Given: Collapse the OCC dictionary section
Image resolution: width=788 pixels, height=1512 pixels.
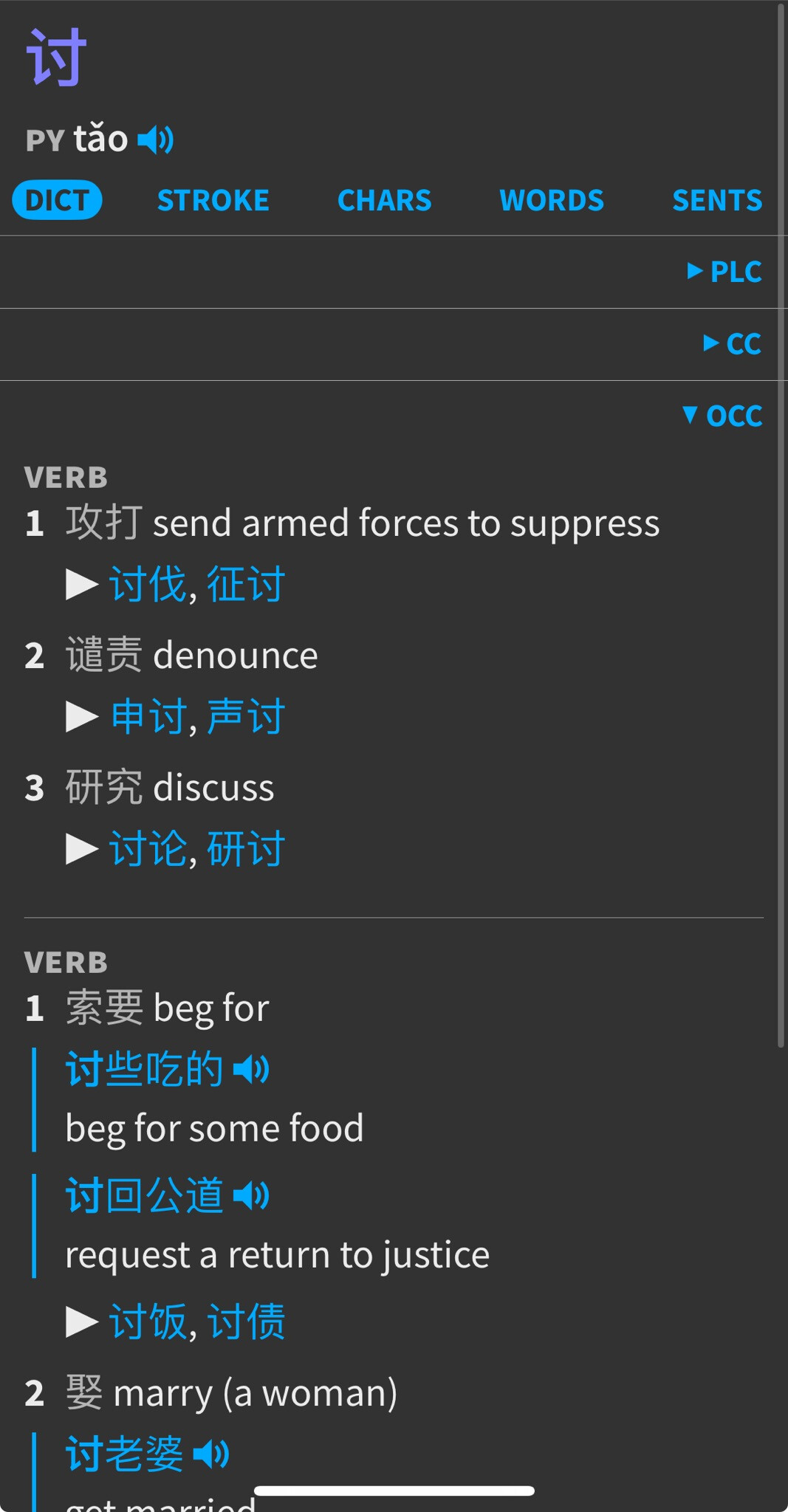Looking at the screenshot, I should (722, 416).
